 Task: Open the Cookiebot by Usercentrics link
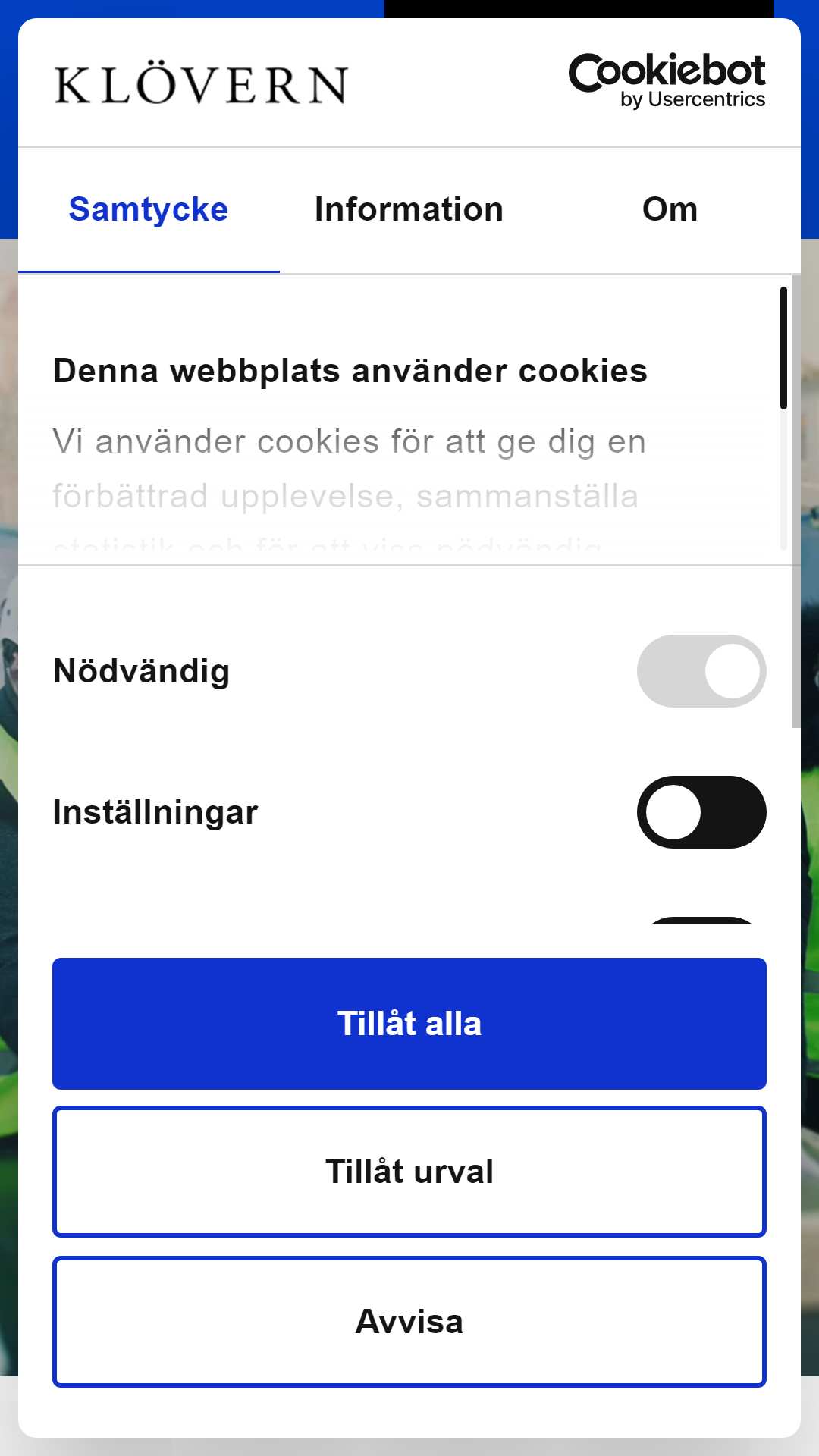(x=667, y=81)
